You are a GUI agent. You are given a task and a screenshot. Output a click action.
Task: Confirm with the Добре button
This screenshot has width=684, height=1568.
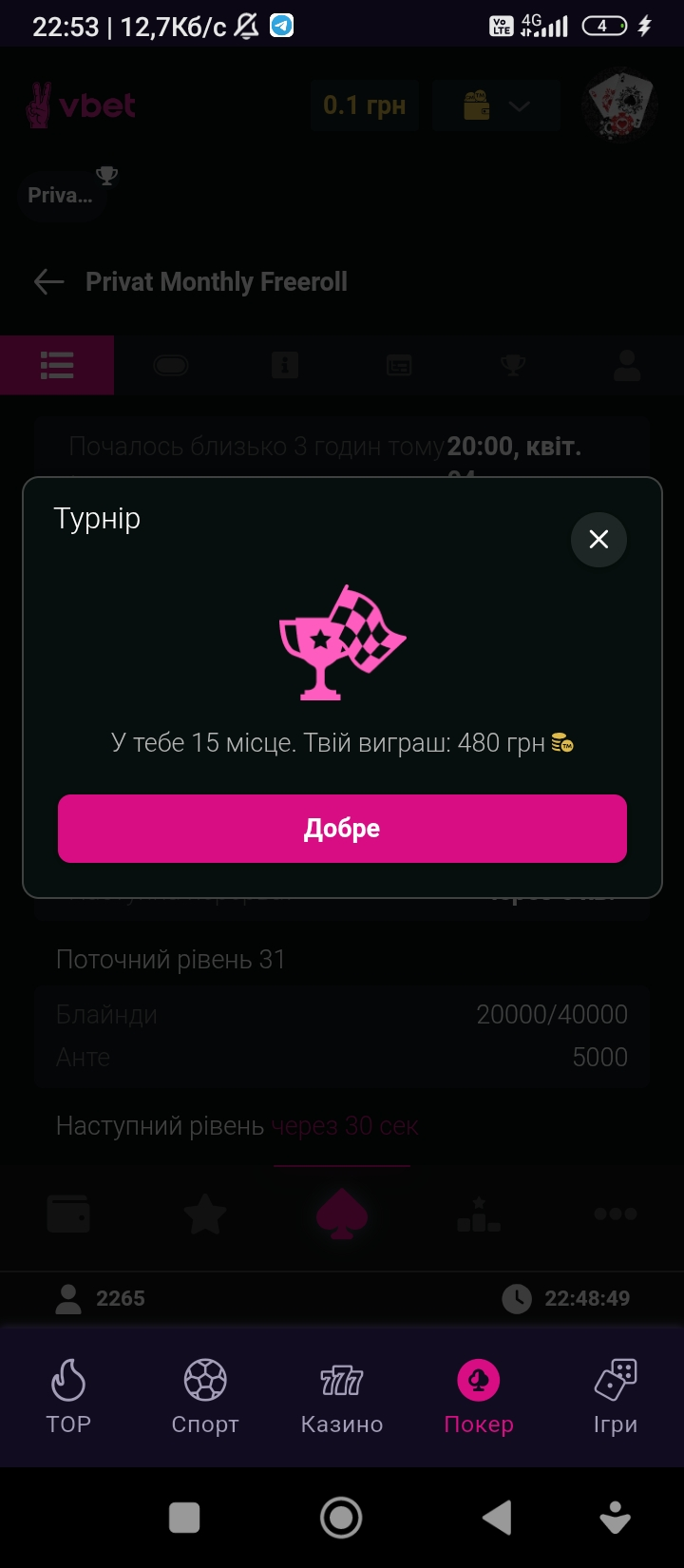pos(342,829)
